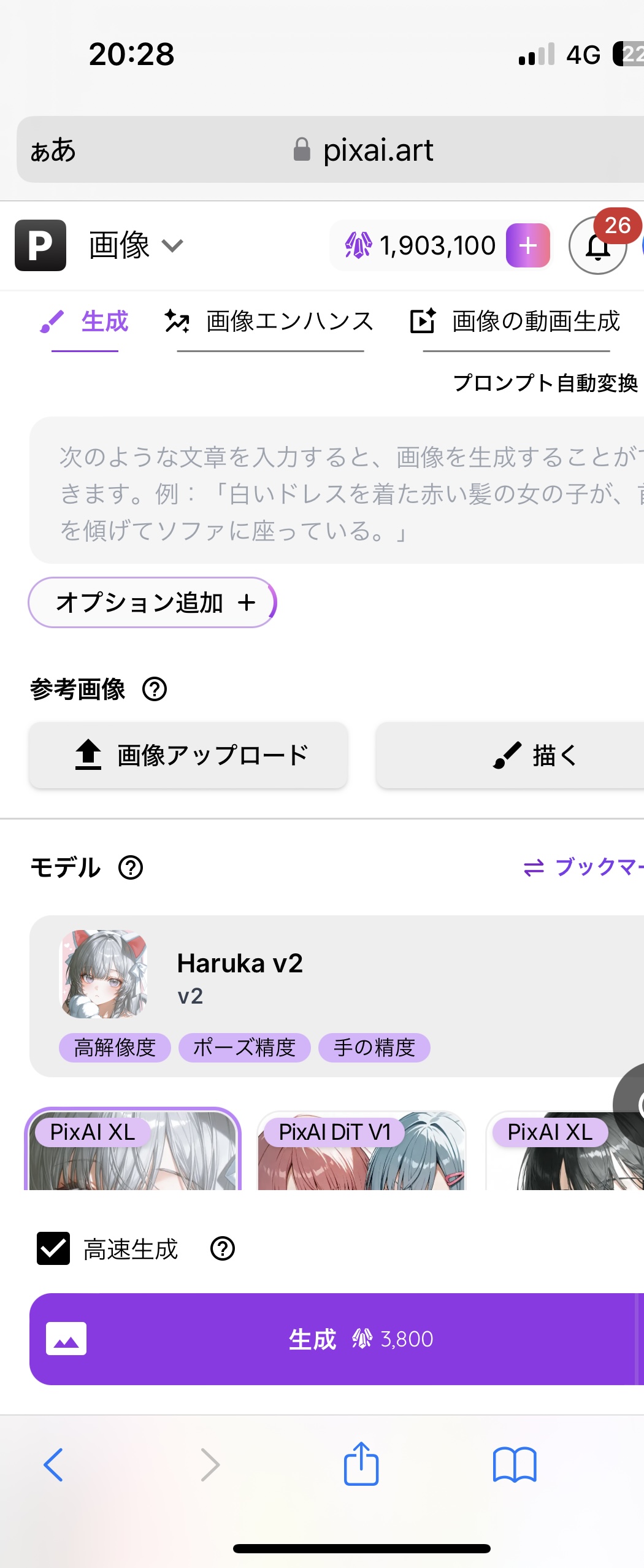The width and height of the screenshot is (644, 1568).
Task: Select the 生成 tab
Action: click(x=85, y=321)
